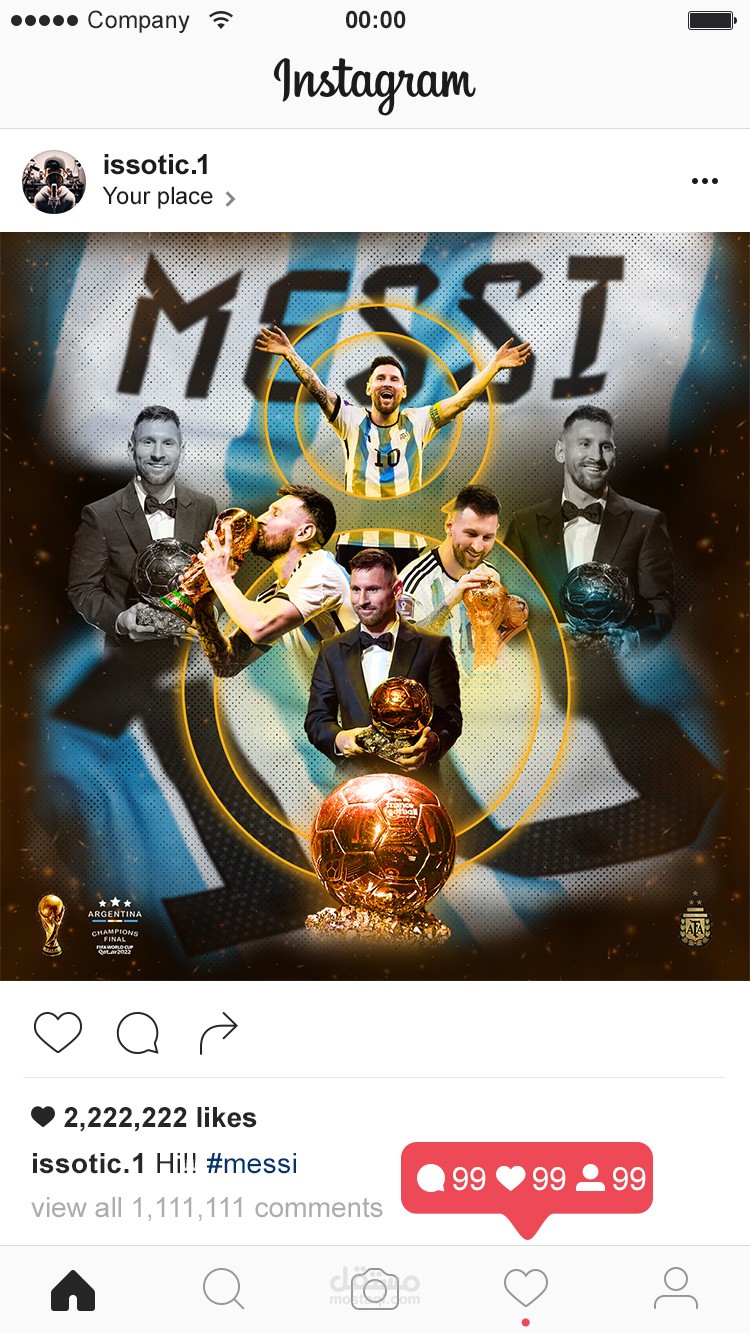Open the post options three-dot menu

point(704,181)
